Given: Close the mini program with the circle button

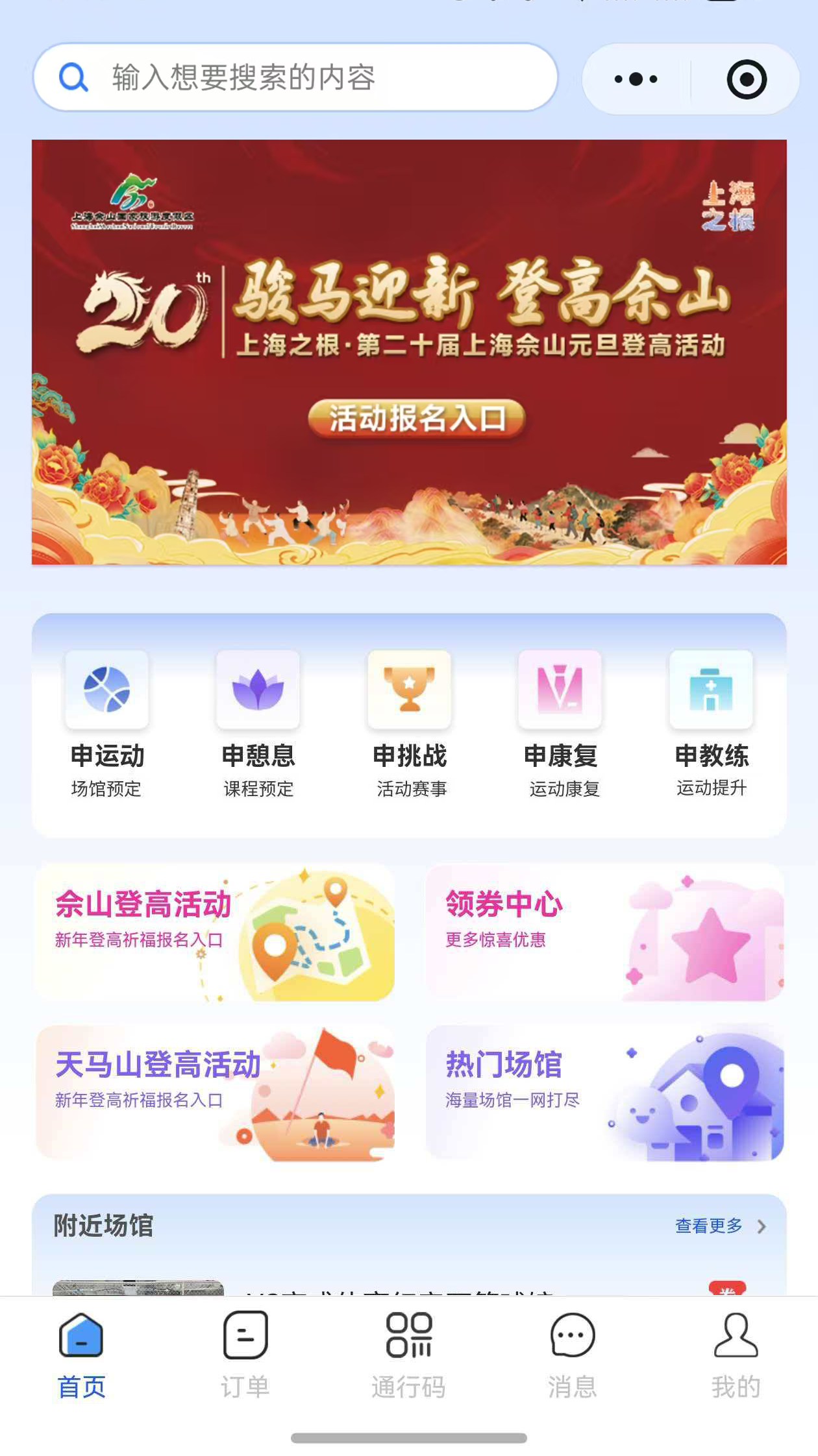Looking at the screenshot, I should (746, 79).
